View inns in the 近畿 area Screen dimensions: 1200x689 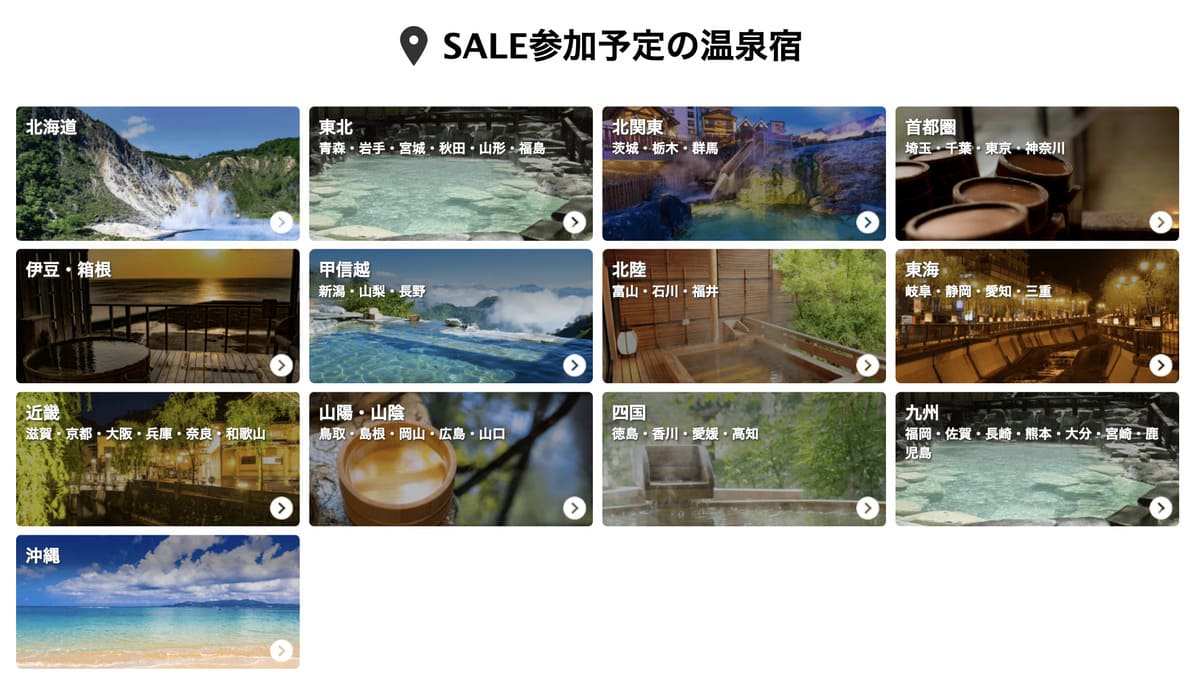pos(157,459)
